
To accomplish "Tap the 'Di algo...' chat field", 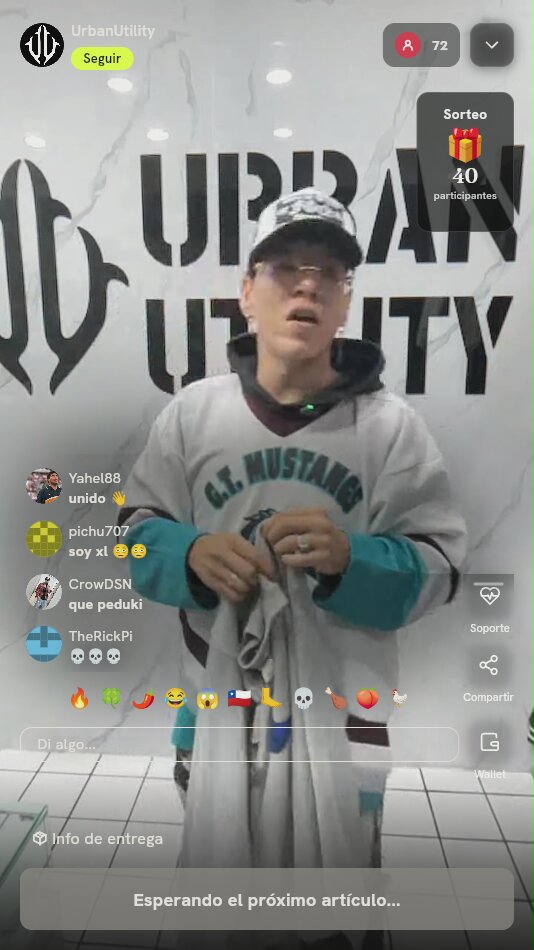I will [239, 744].
